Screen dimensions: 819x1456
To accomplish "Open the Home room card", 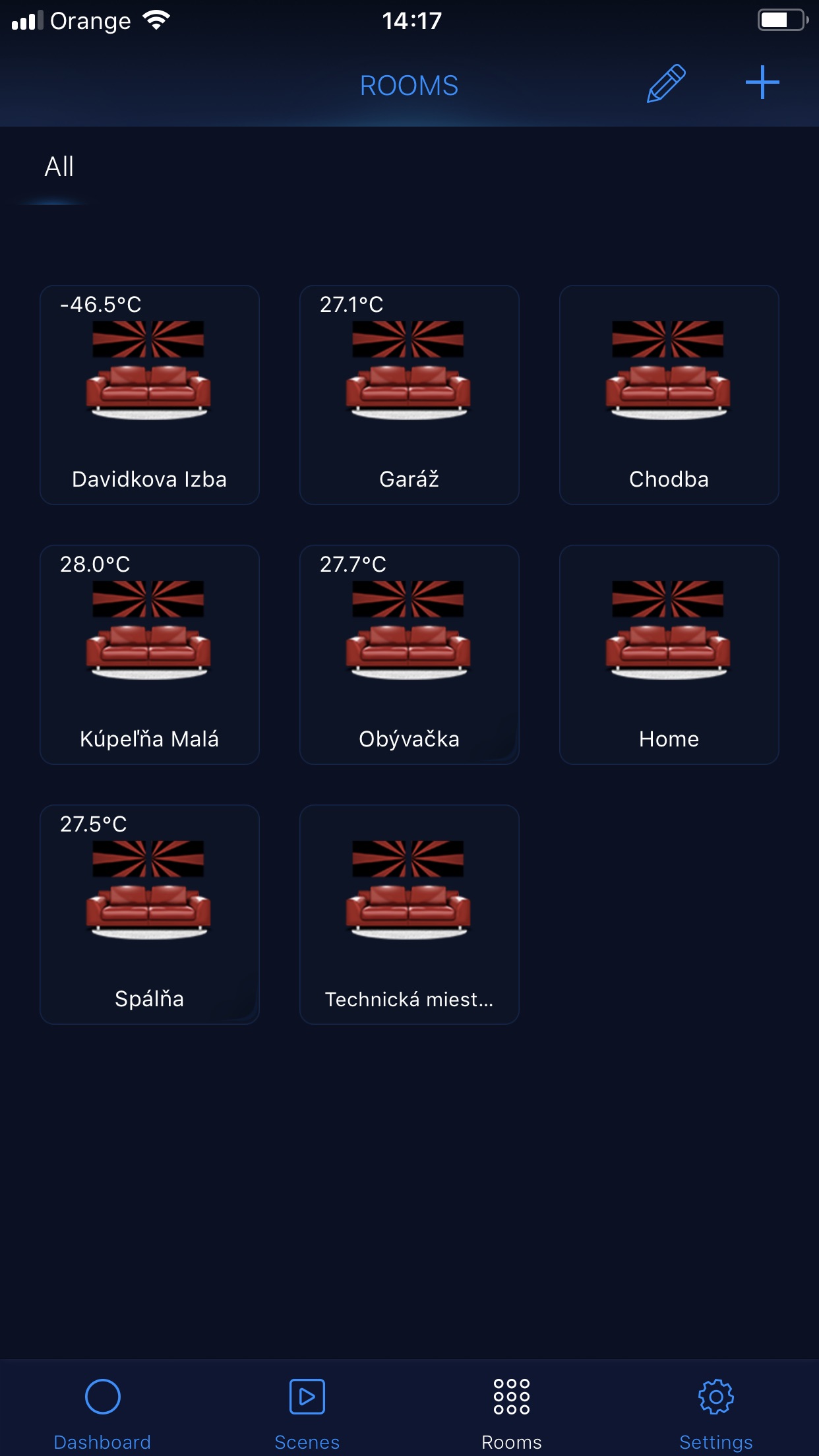I will pyautogui.click(x=669, y=655).
